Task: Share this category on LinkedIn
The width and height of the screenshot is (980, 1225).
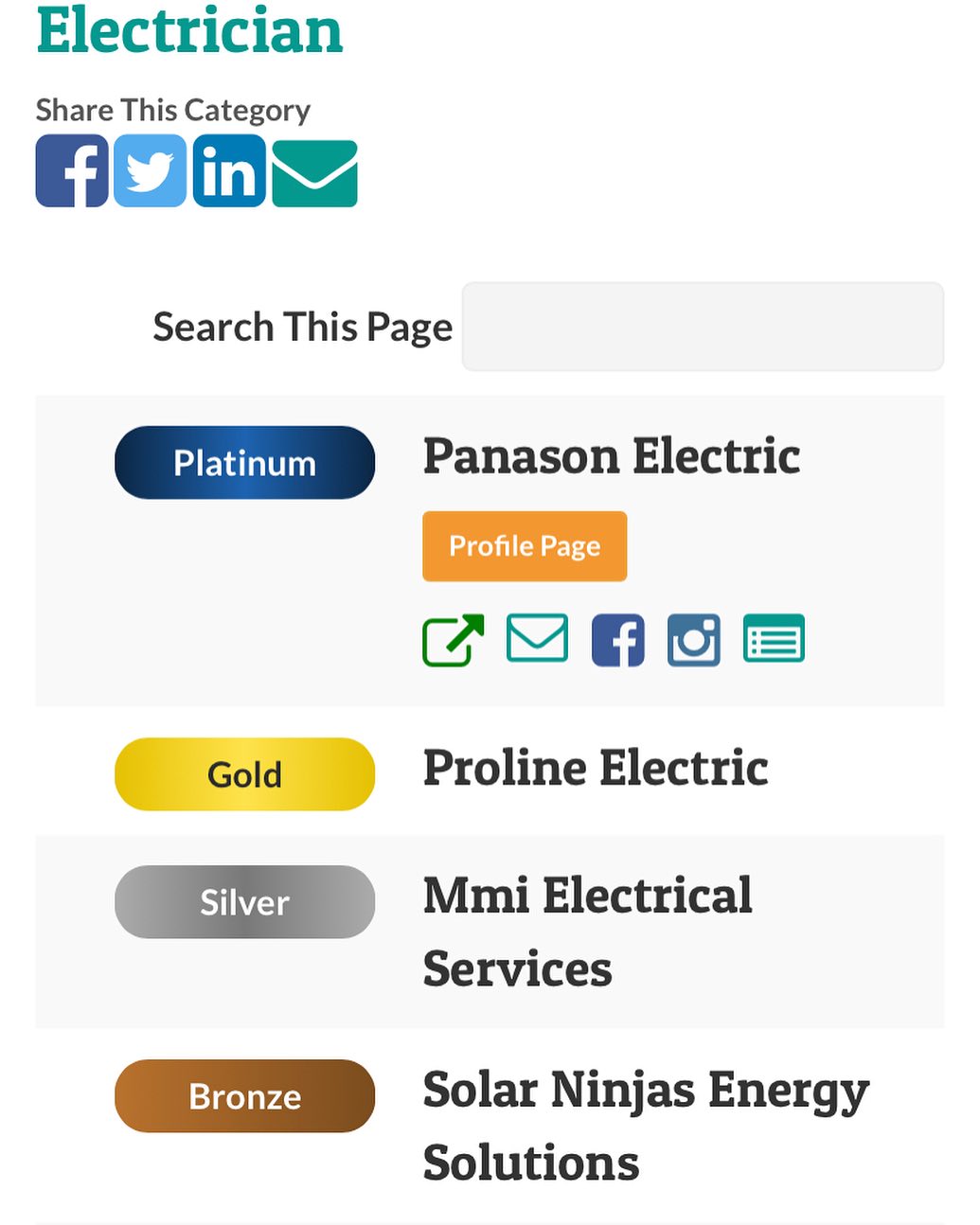Action: [x=229, y=171]
